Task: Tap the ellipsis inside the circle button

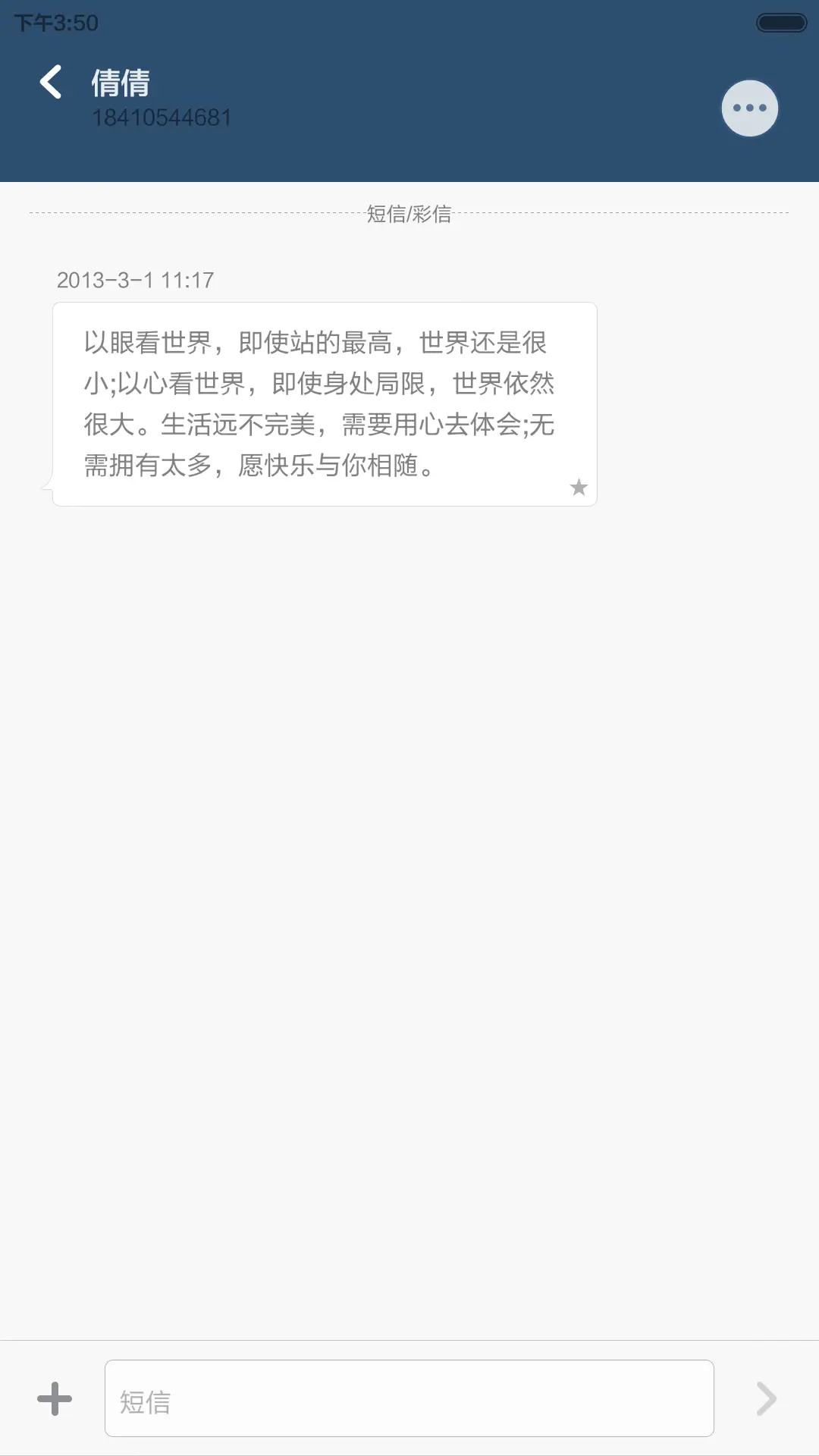Action: (749, 108)
